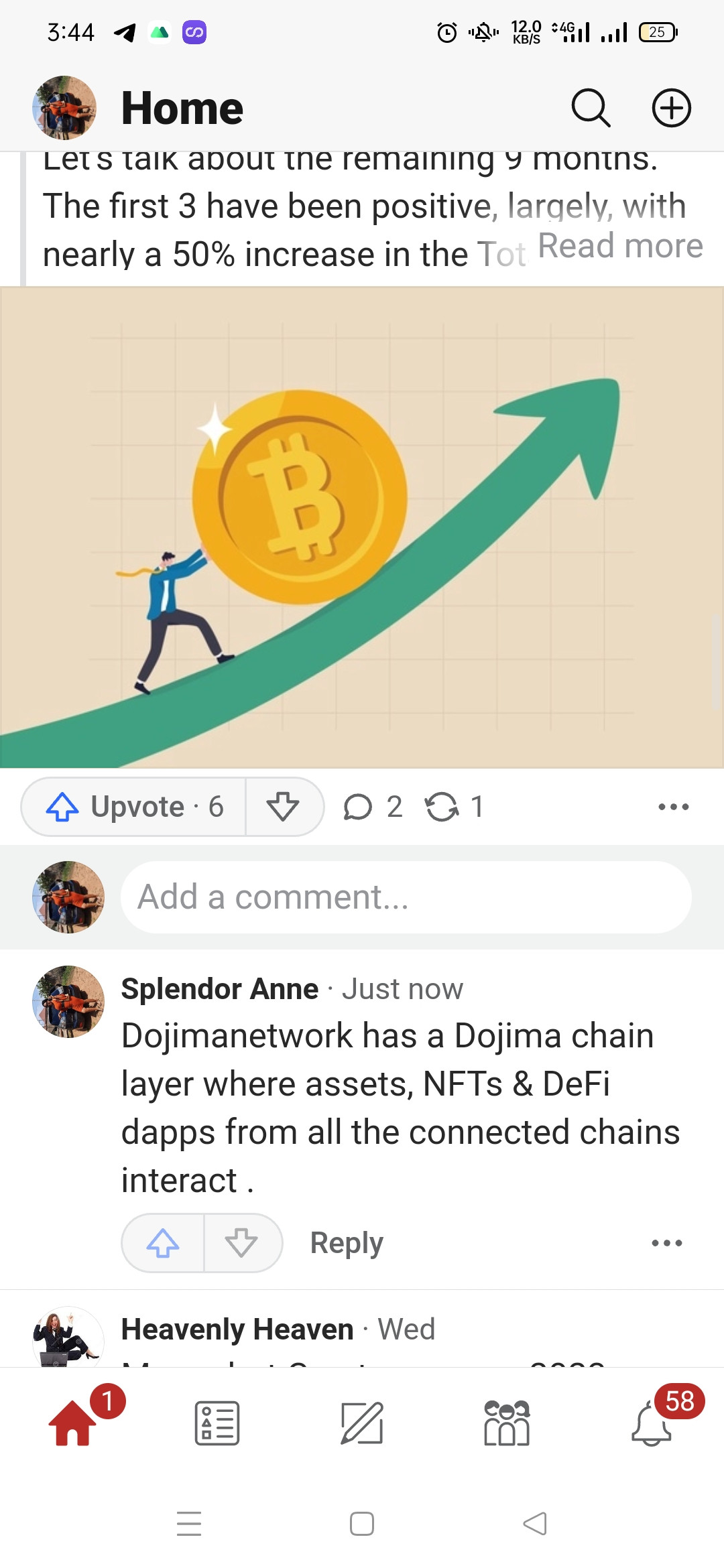Image resolution: width=724 pixels, height=1568 pixels.
Task: Reply to Splendor Anne's comment
Action: click(x=347, y=1243)
